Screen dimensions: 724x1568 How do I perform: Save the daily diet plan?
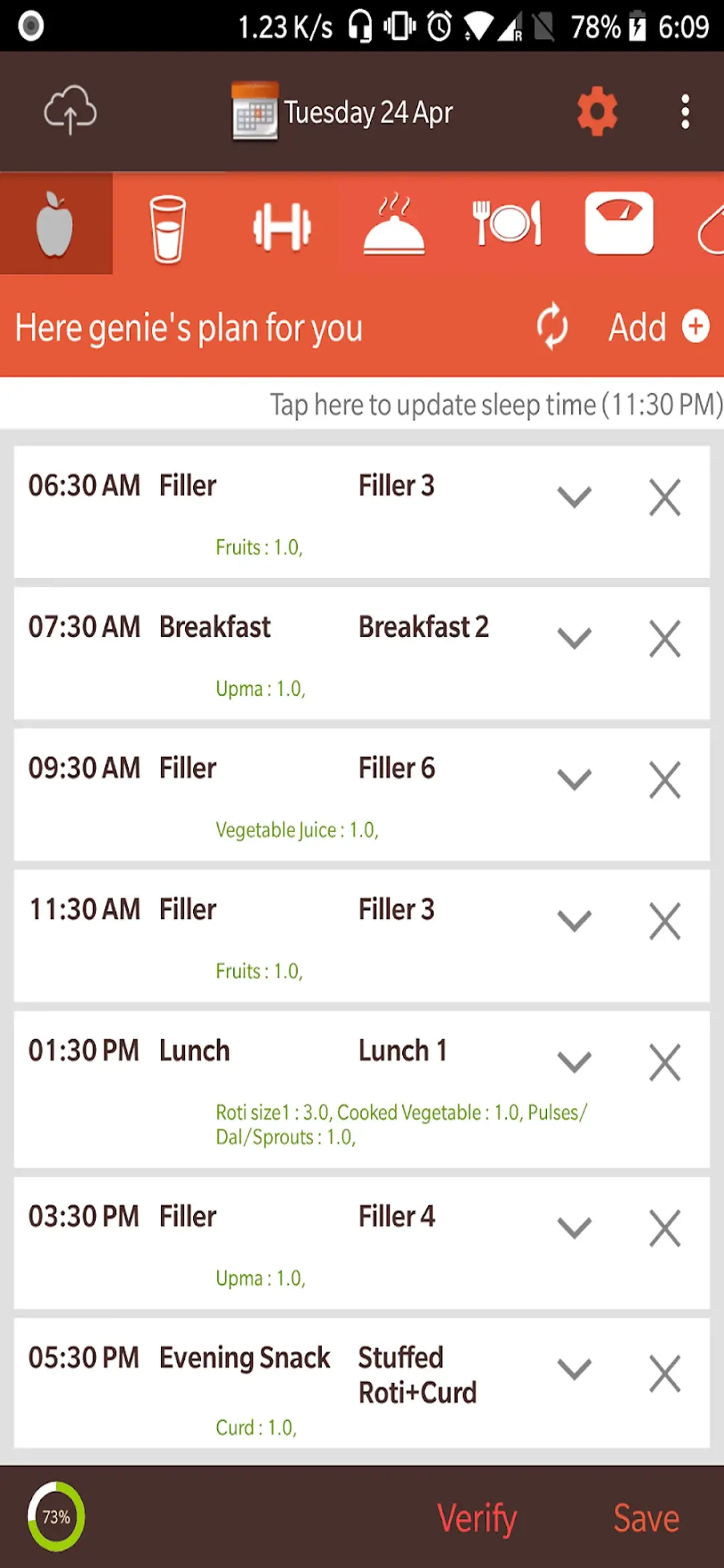coord(646,1517)
